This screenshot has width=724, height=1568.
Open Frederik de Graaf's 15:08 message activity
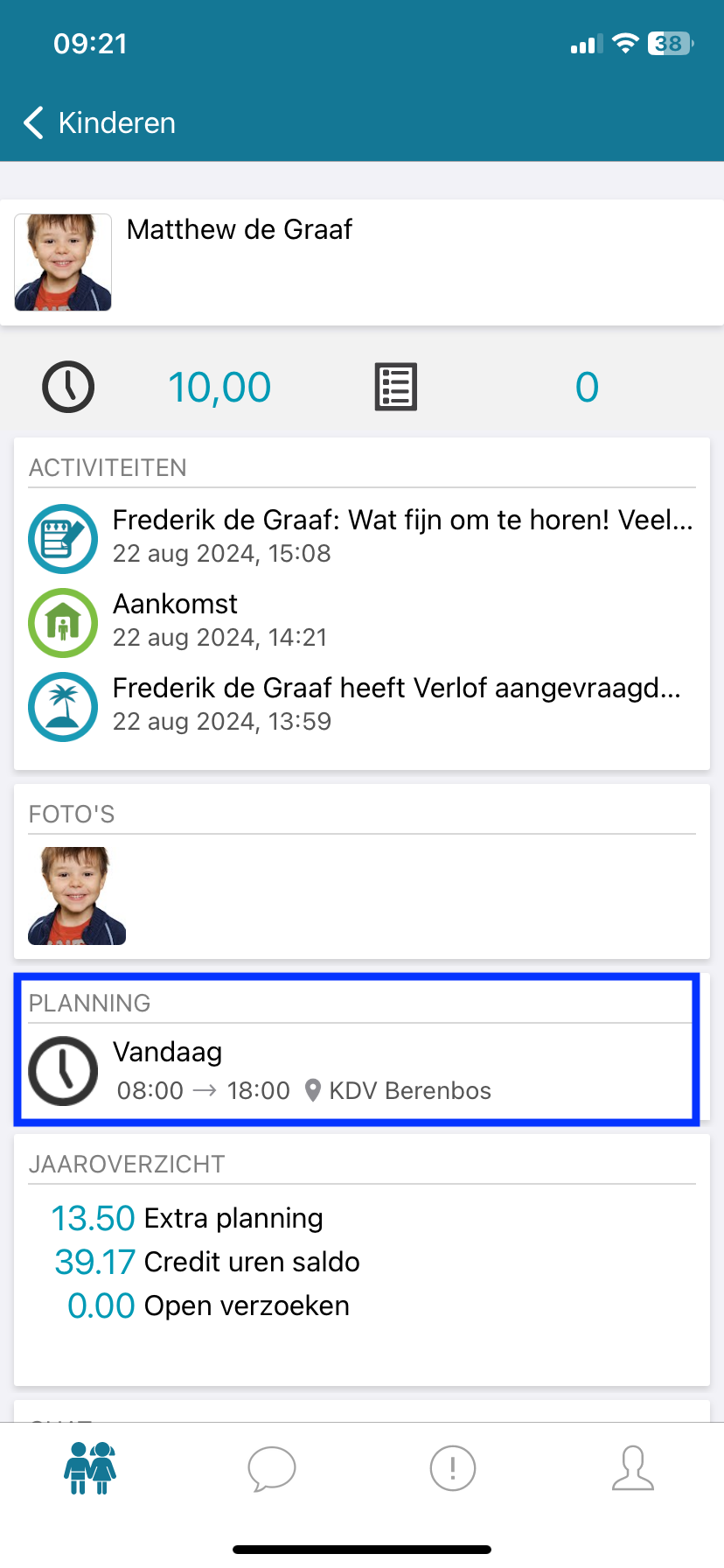(x=360, y=536)
